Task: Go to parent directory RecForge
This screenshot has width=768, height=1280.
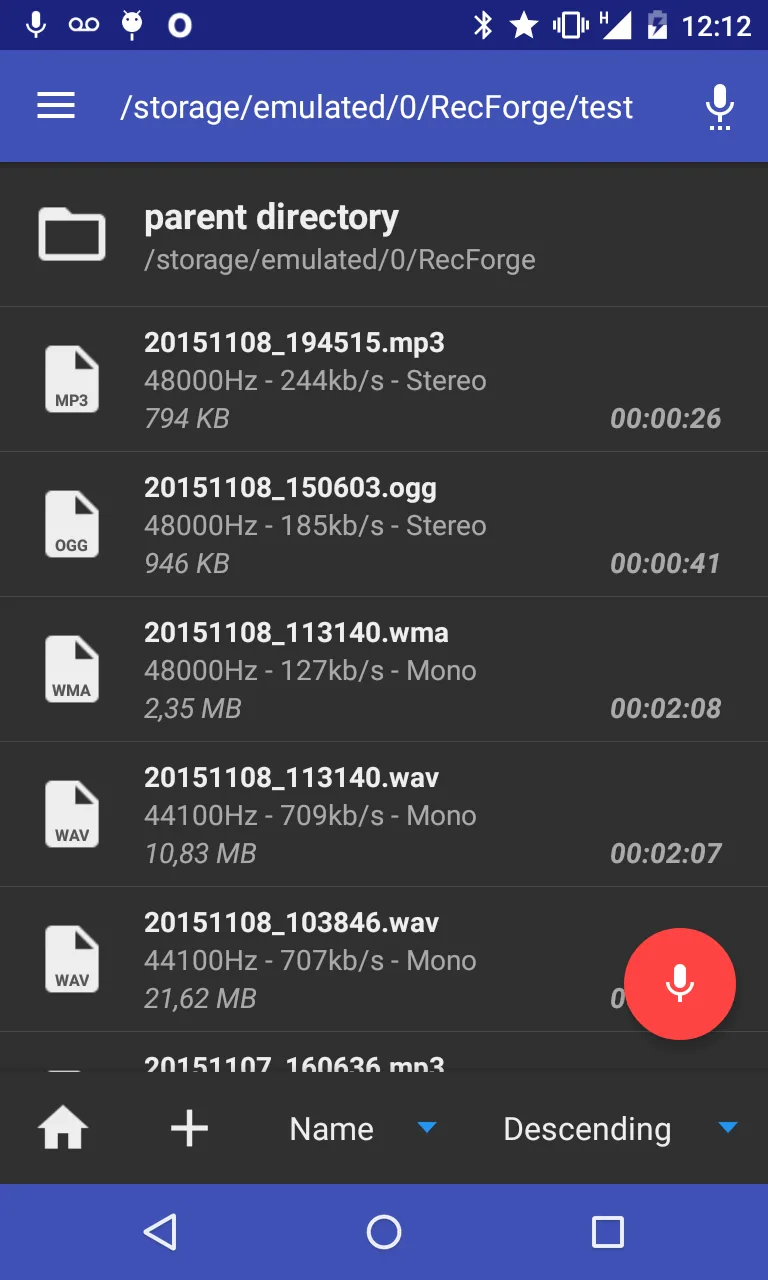Action: [340, 236]
